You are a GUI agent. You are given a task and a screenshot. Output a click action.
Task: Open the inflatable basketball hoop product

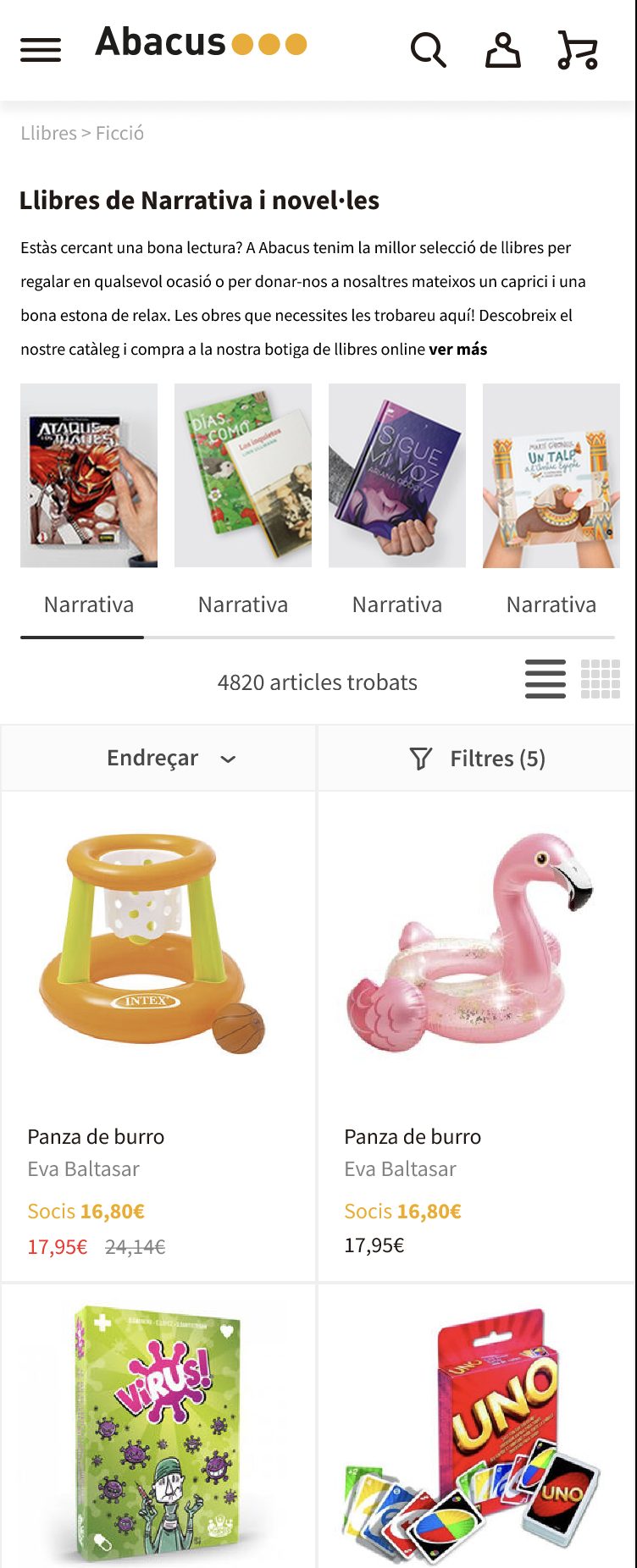(x=152, y=944)
